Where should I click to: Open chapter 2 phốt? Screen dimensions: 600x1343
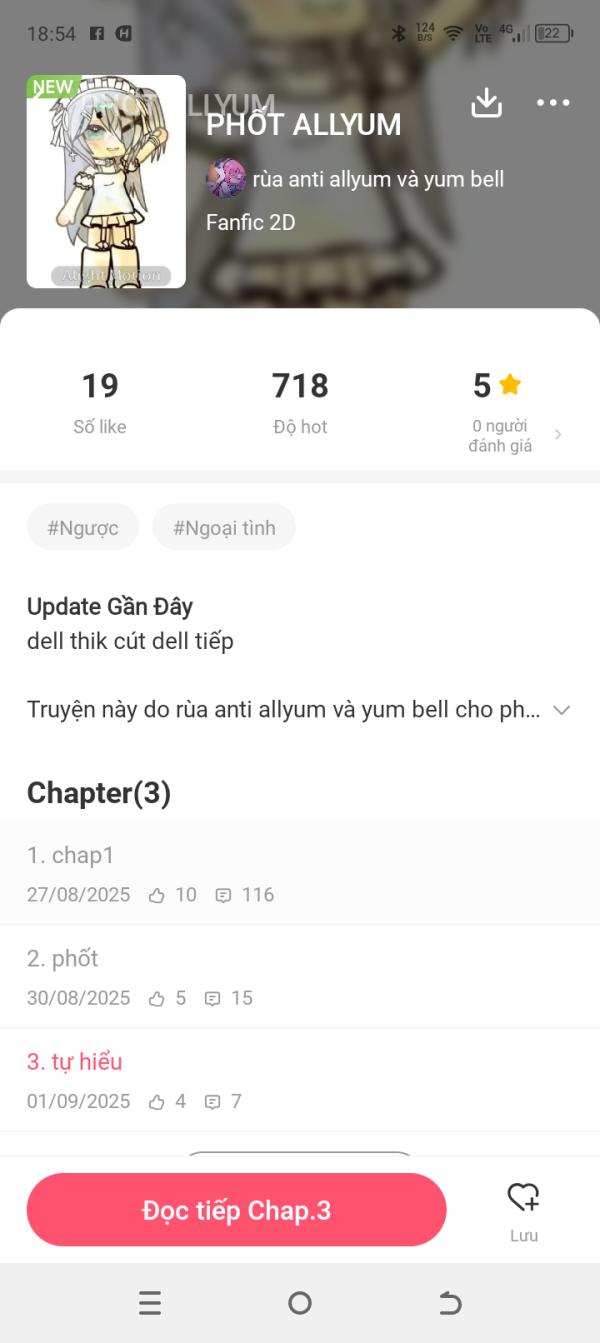tap(300, 977)
